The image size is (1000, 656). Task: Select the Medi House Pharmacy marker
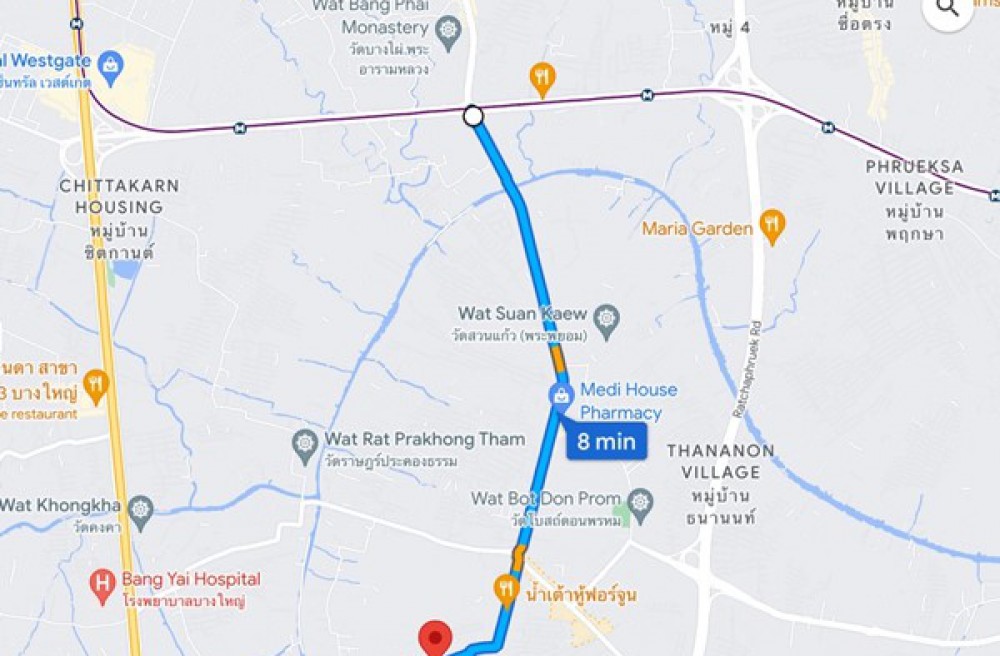coord(562,394)
